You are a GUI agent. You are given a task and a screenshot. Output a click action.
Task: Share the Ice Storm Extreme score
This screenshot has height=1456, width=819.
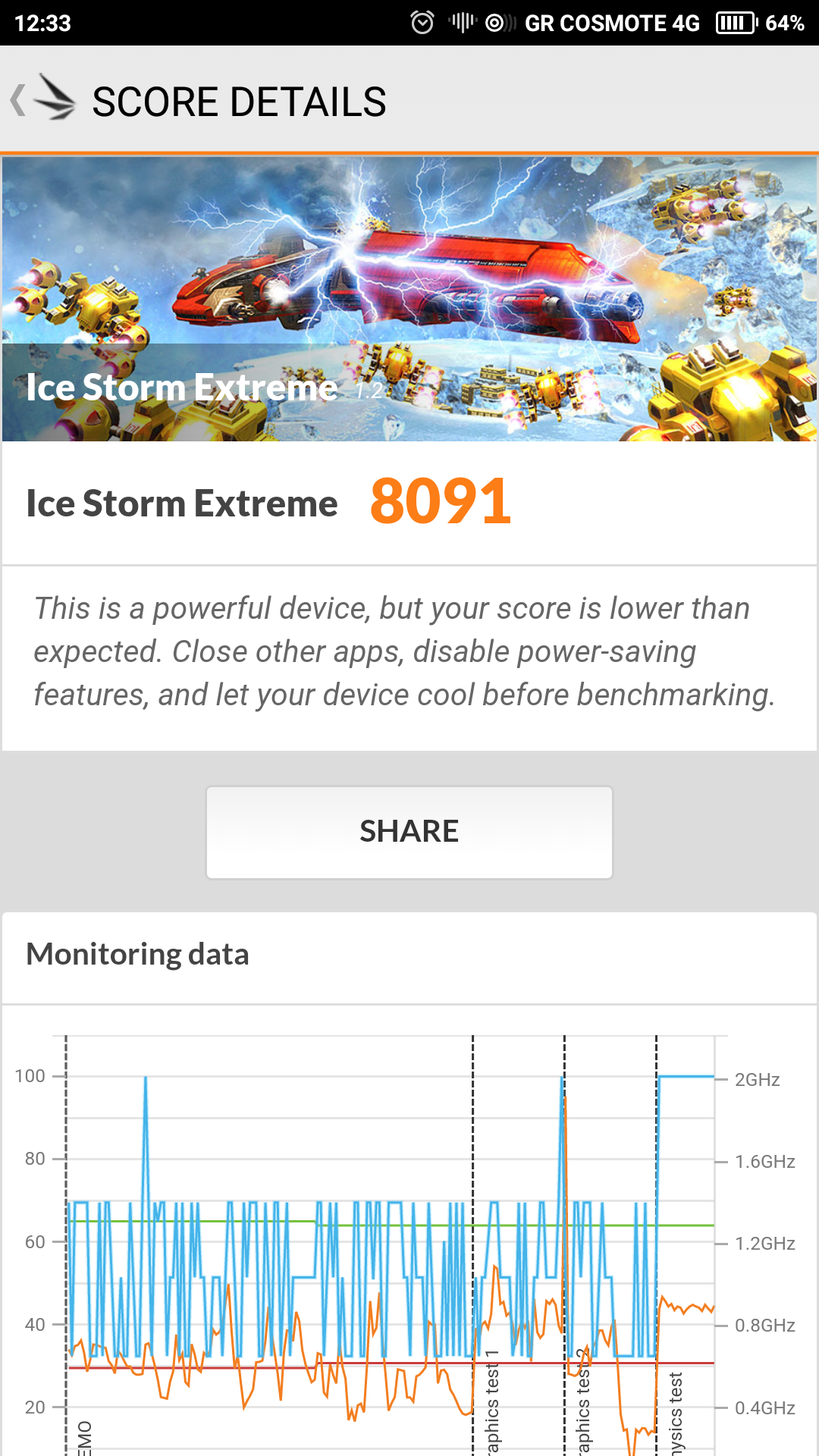click(x=409, y=832)
